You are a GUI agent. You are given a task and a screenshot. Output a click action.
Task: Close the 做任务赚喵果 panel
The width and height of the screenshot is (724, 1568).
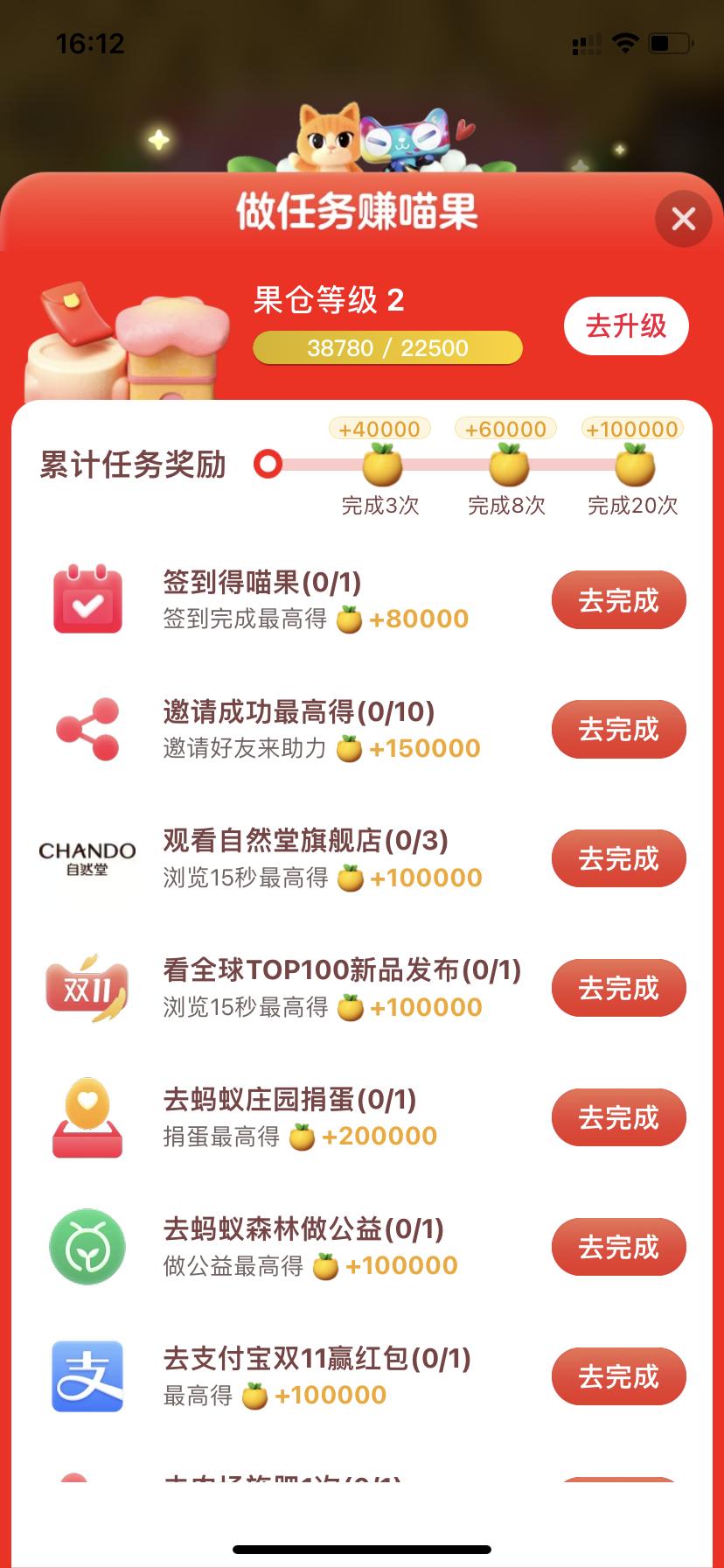682,219
